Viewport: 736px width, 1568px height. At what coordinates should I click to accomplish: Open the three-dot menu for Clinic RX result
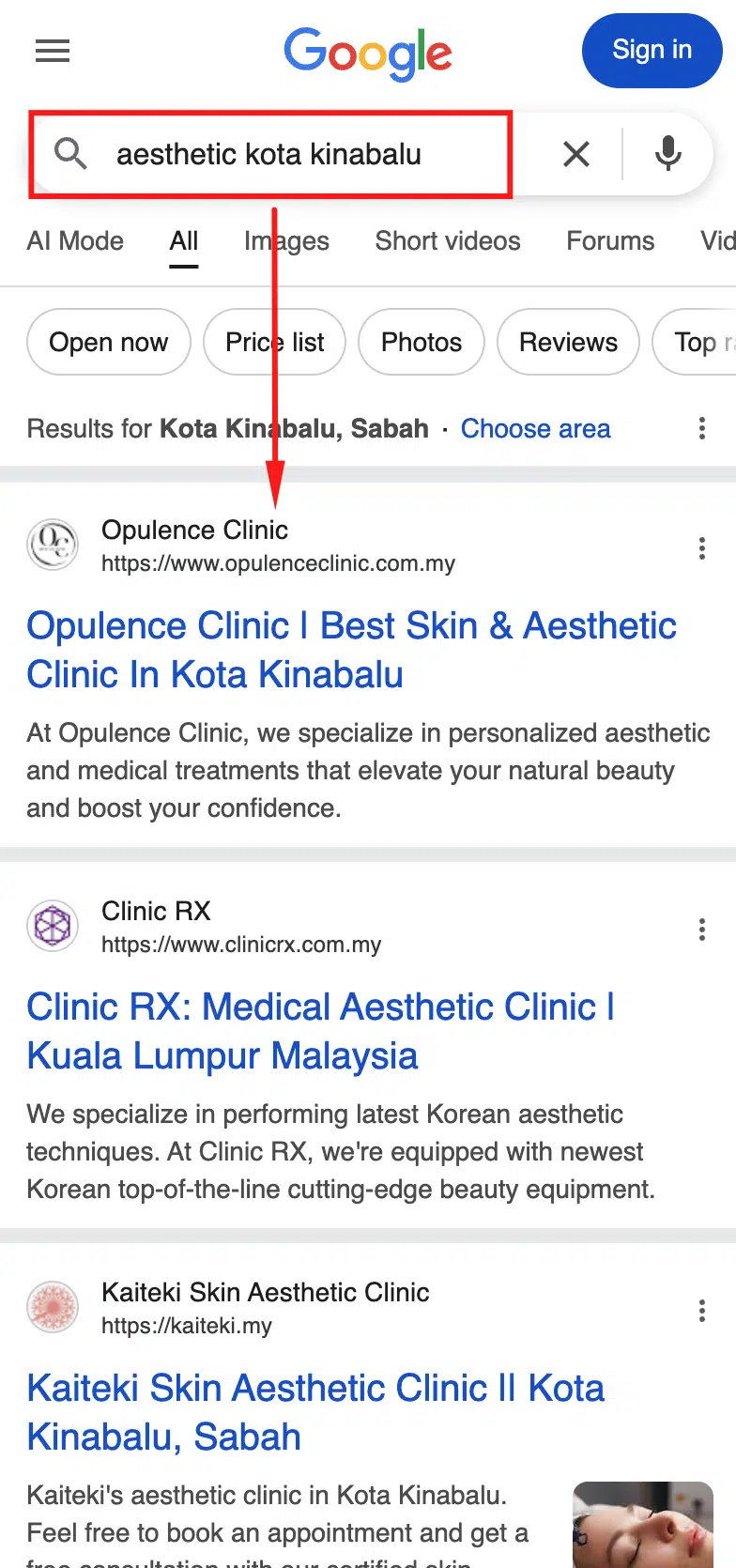(702, 930)
